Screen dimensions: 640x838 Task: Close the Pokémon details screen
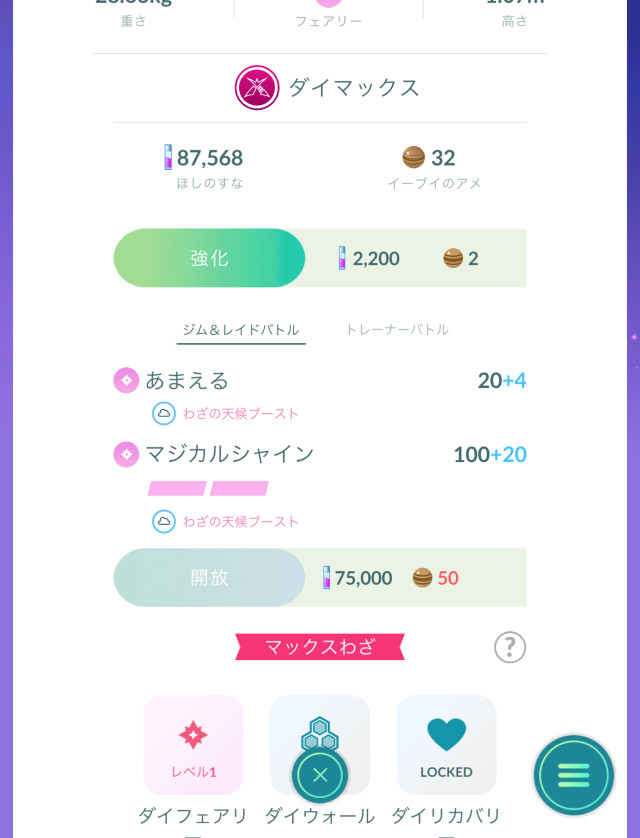pos(320,775)
